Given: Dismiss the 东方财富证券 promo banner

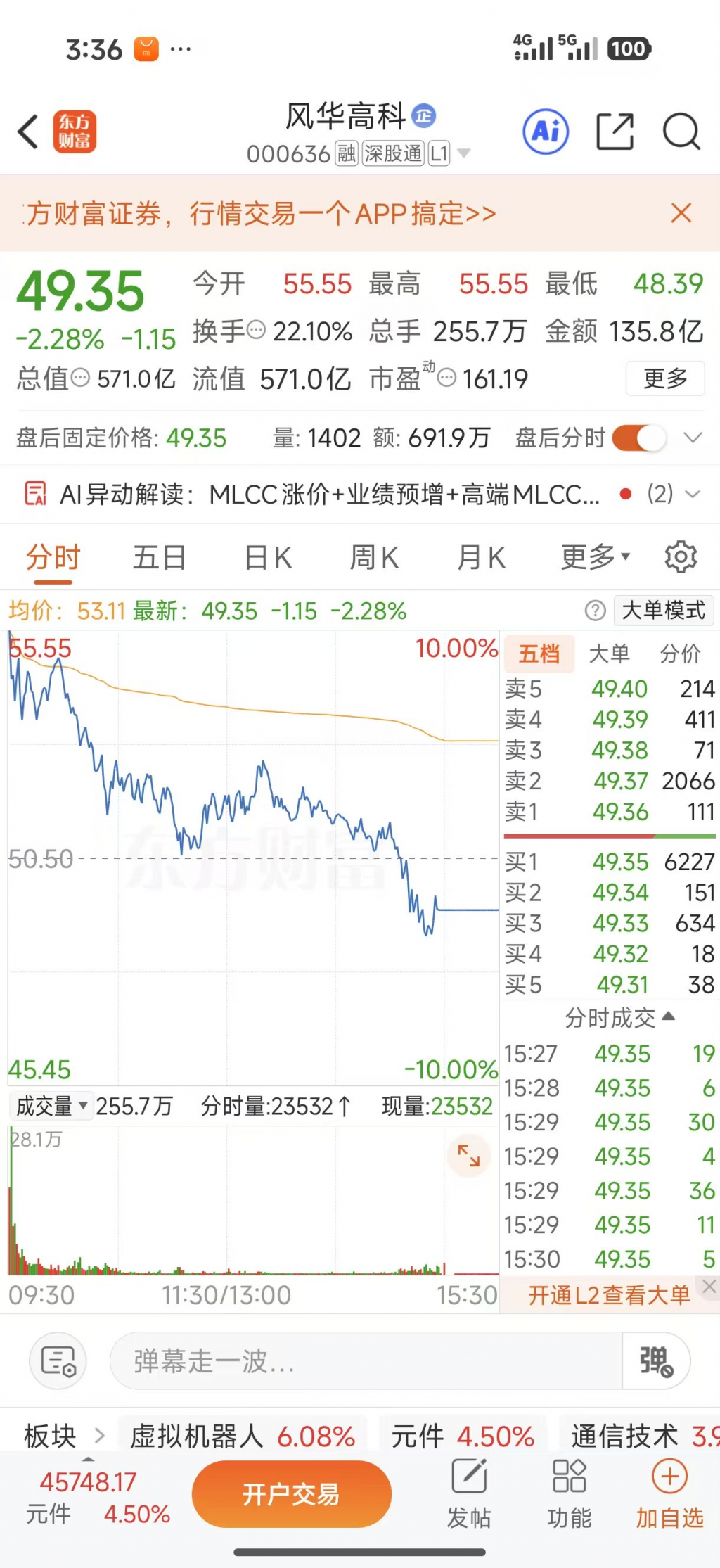Looking at the screenshot, I should coord(681,213).
